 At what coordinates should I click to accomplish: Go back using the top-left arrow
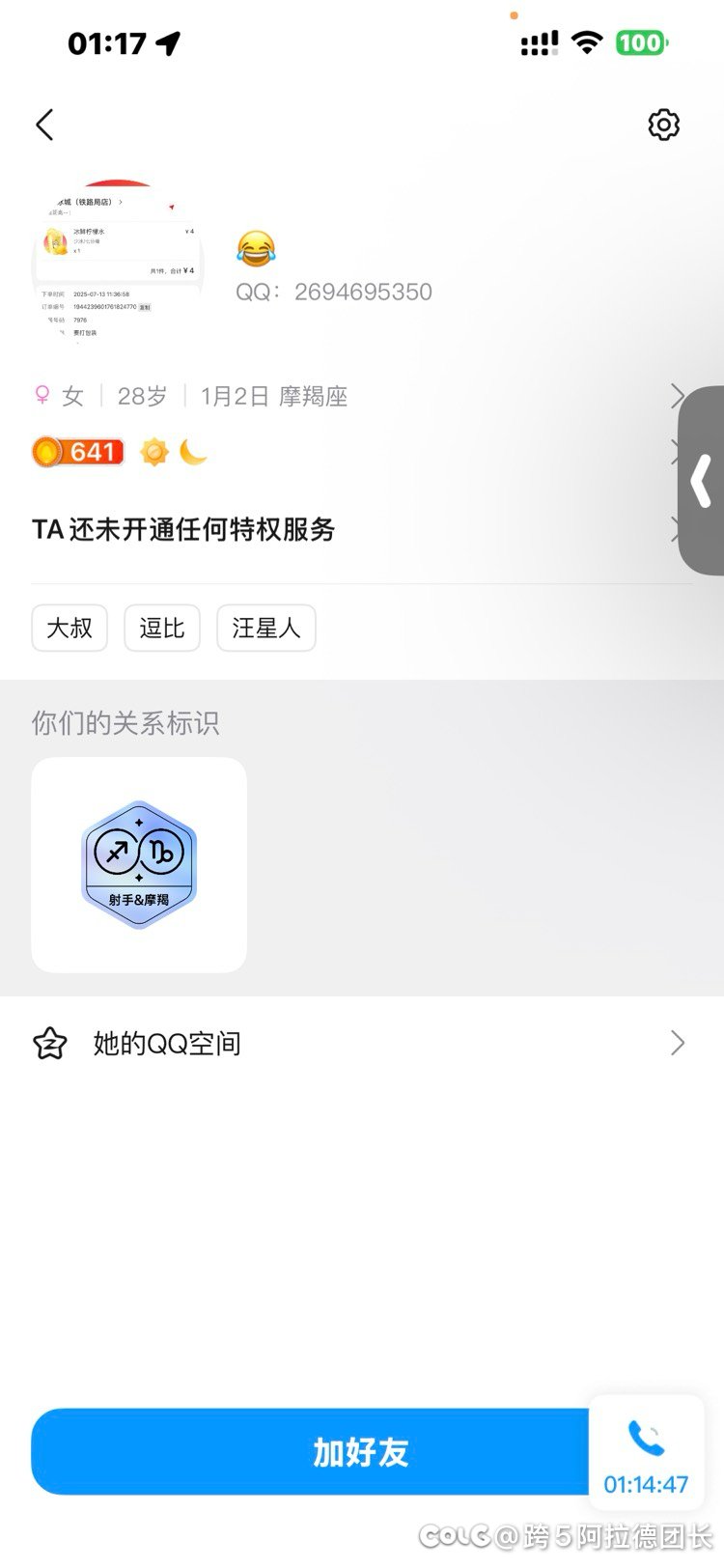(44, 126)
